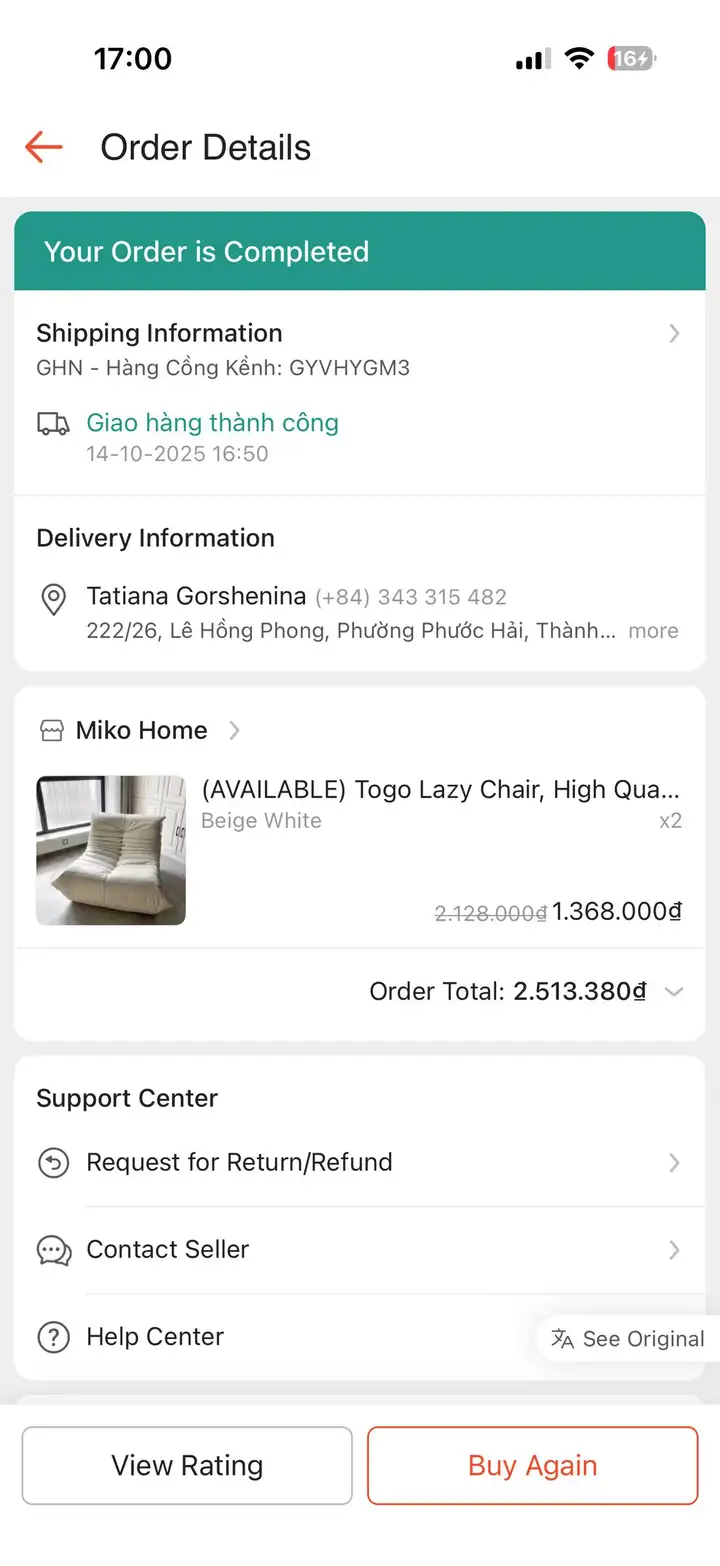Tap See Original translation chip
The image size is (720, 1566).
pos(628,1339)
